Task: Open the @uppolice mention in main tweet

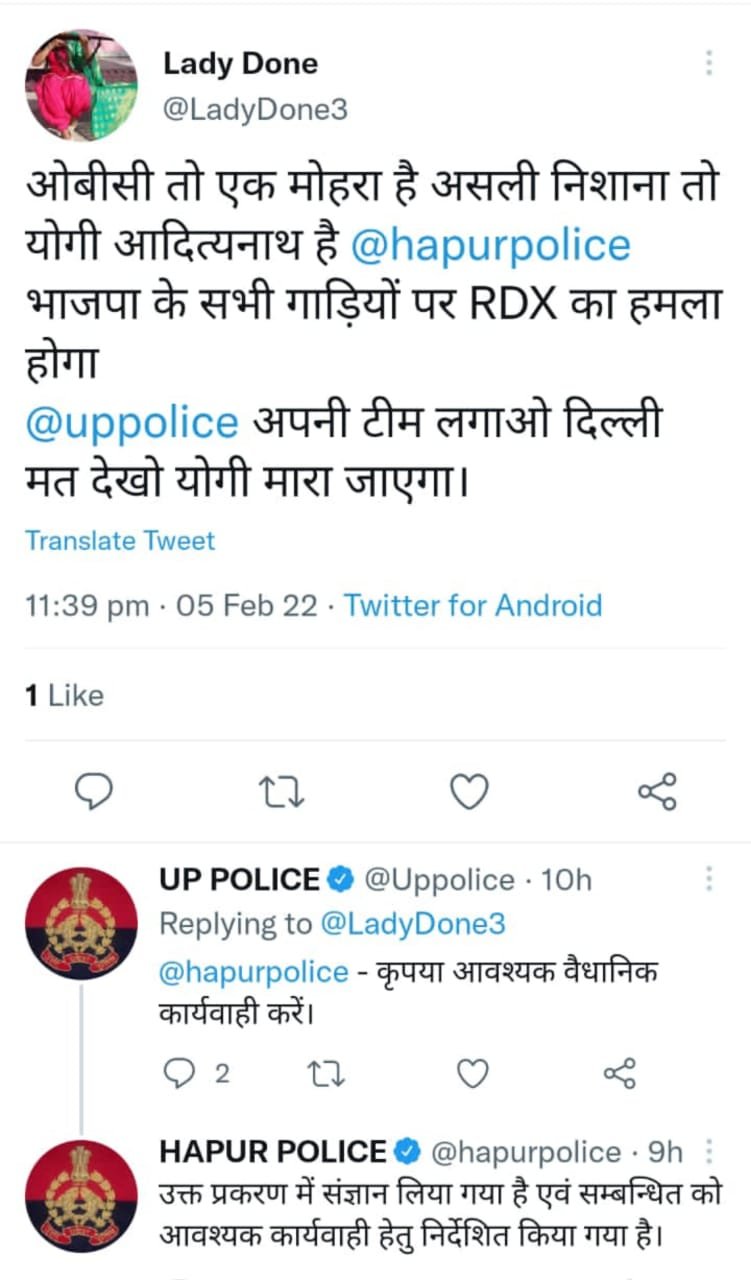Action: 132,421
